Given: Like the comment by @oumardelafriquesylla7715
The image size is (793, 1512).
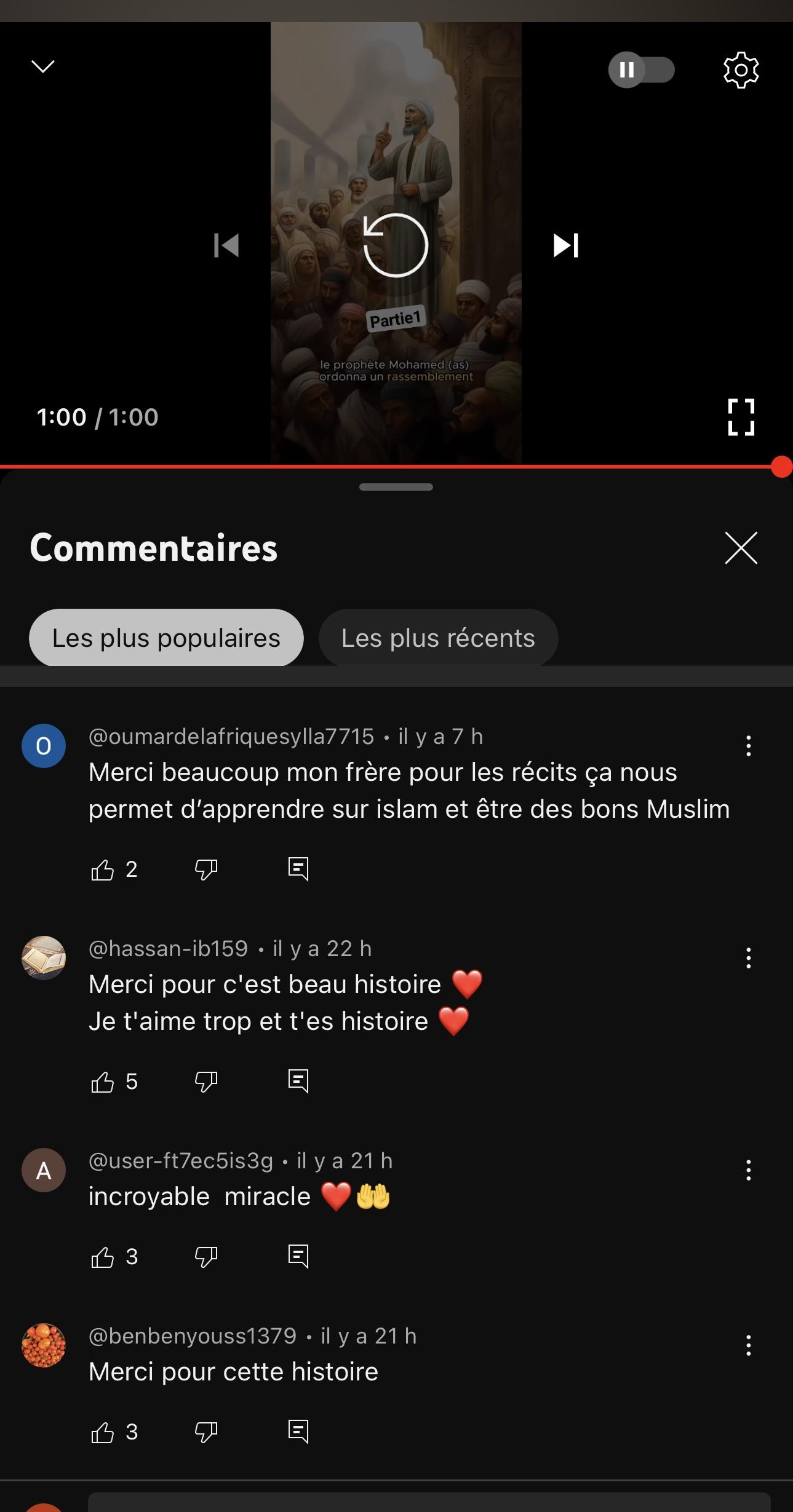Looking at the screenshot, I should click(x=103, y=869).
